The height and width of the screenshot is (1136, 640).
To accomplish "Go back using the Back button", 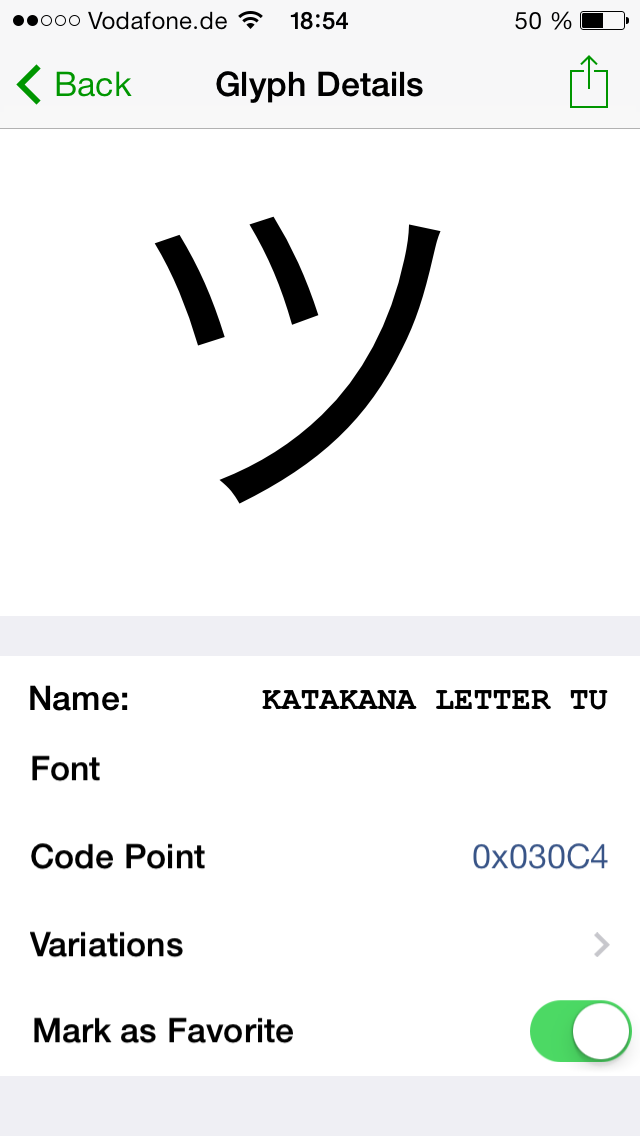I will [74, 85].
